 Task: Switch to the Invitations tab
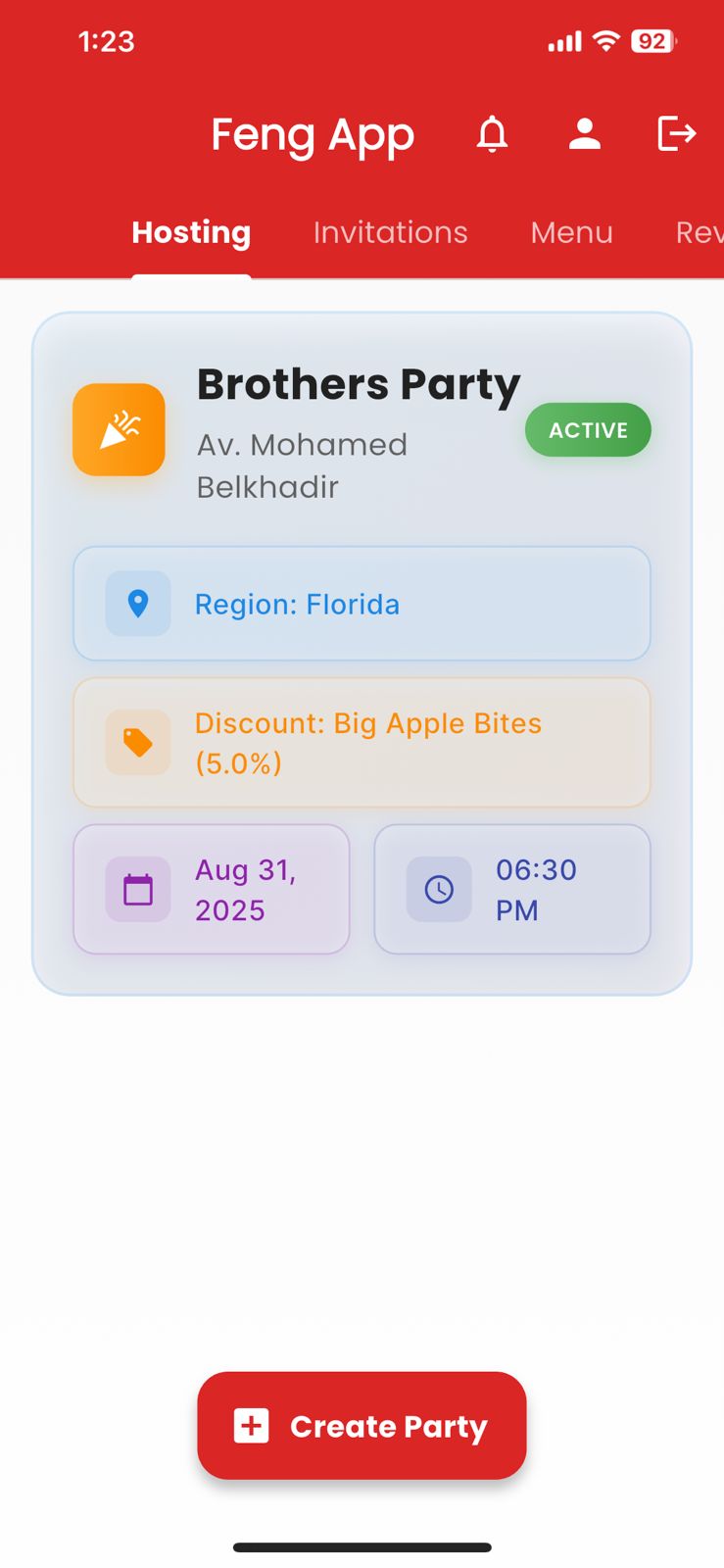coord(390,232)
